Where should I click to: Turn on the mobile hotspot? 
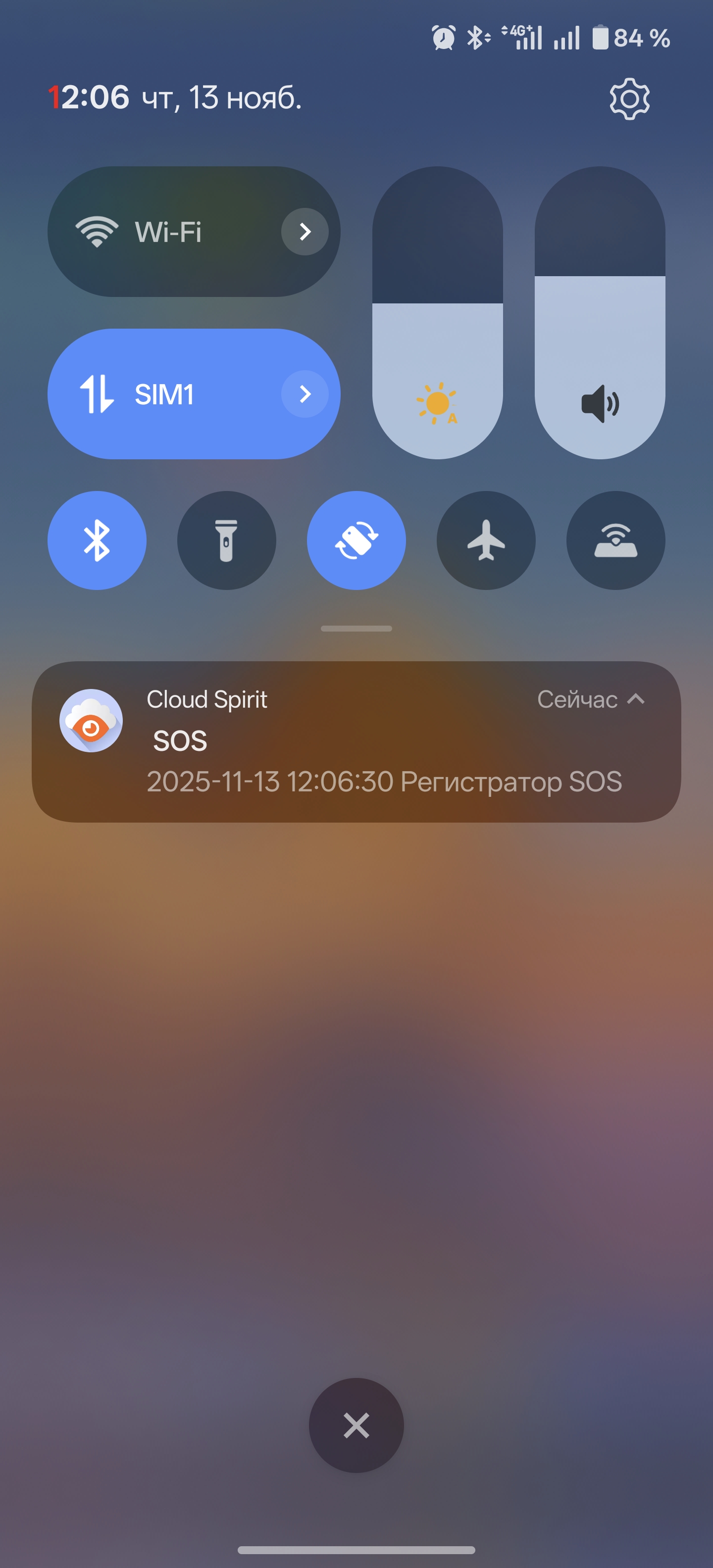615,540
